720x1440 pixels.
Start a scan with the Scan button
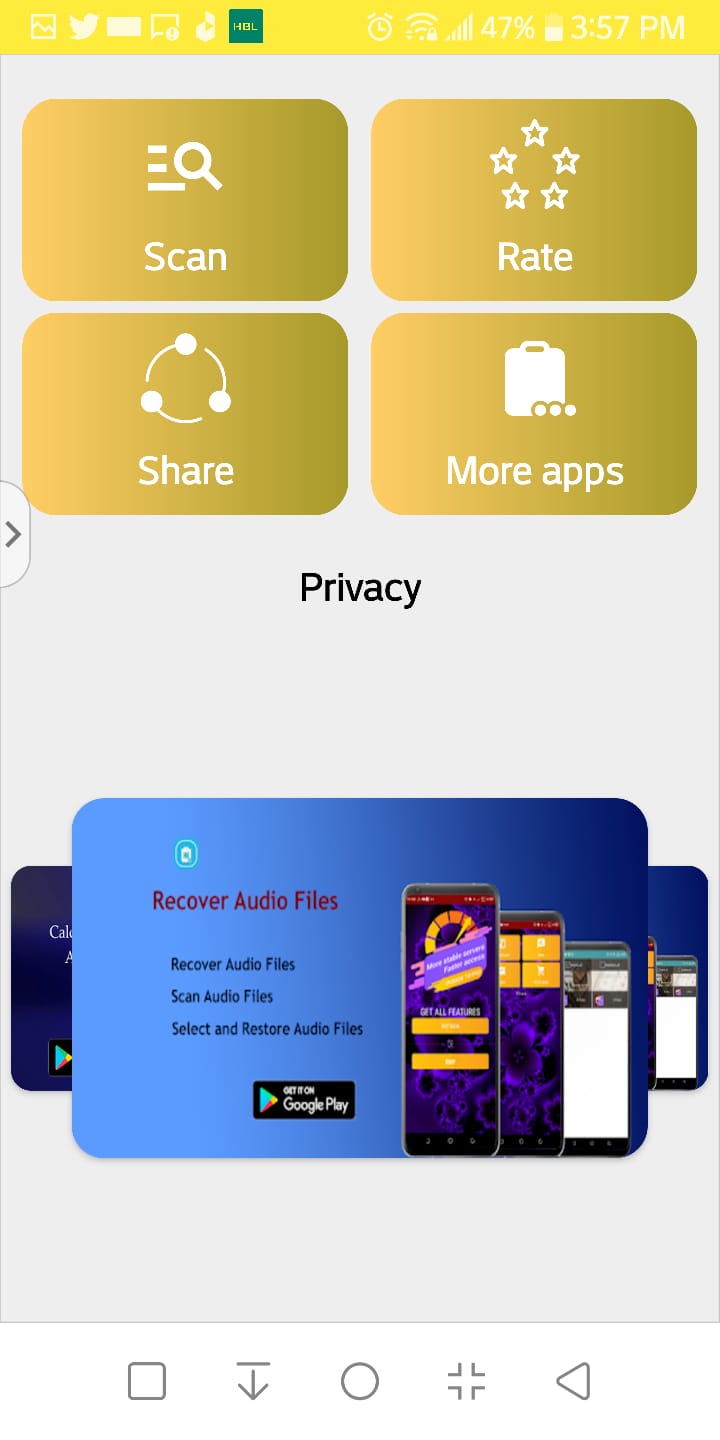(185, 200)
